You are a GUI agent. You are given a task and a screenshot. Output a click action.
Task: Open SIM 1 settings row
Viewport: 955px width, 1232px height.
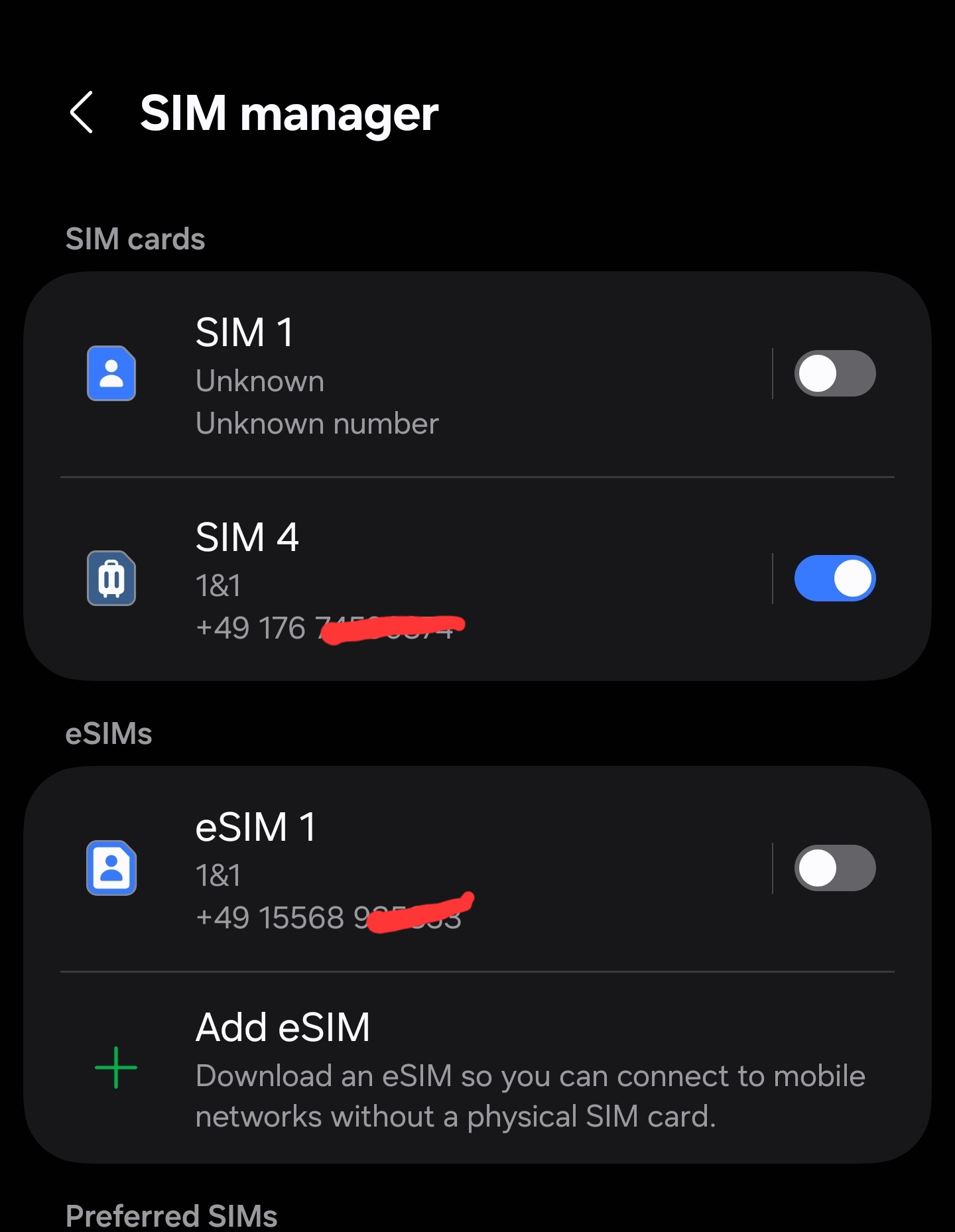(398, 374)
